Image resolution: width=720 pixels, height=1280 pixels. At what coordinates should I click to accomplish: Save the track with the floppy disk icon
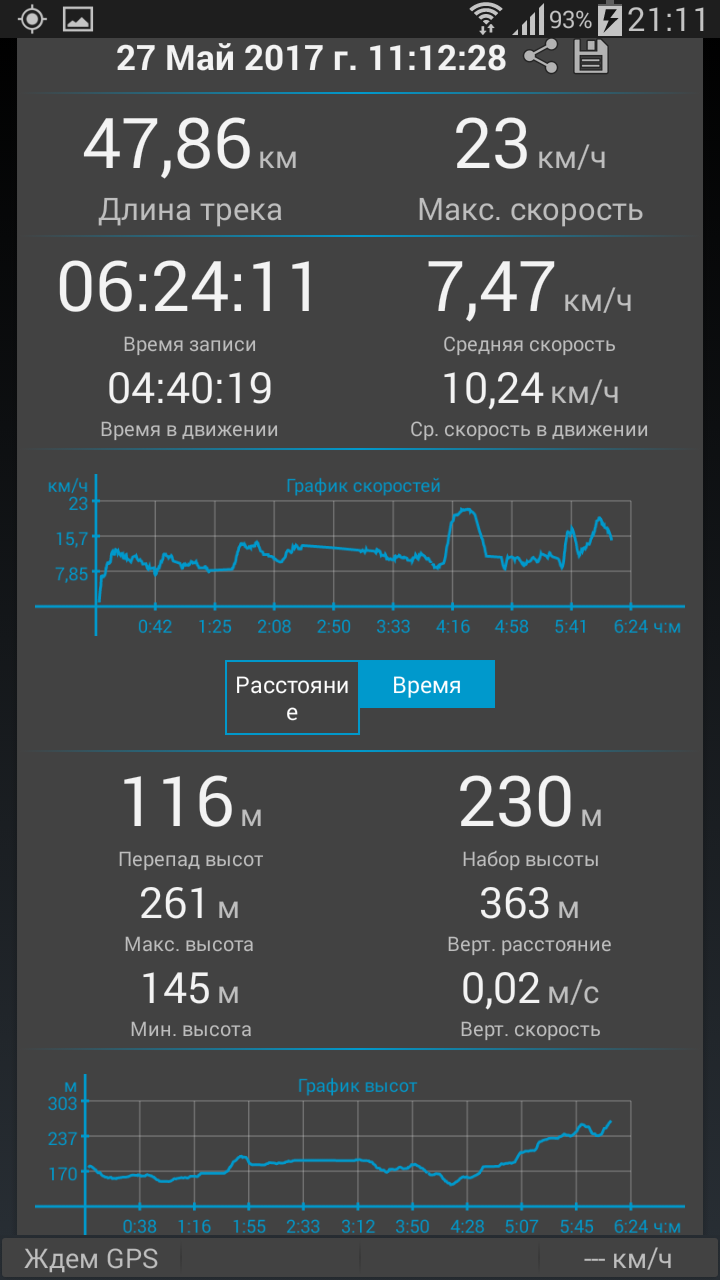coord(591,57)
